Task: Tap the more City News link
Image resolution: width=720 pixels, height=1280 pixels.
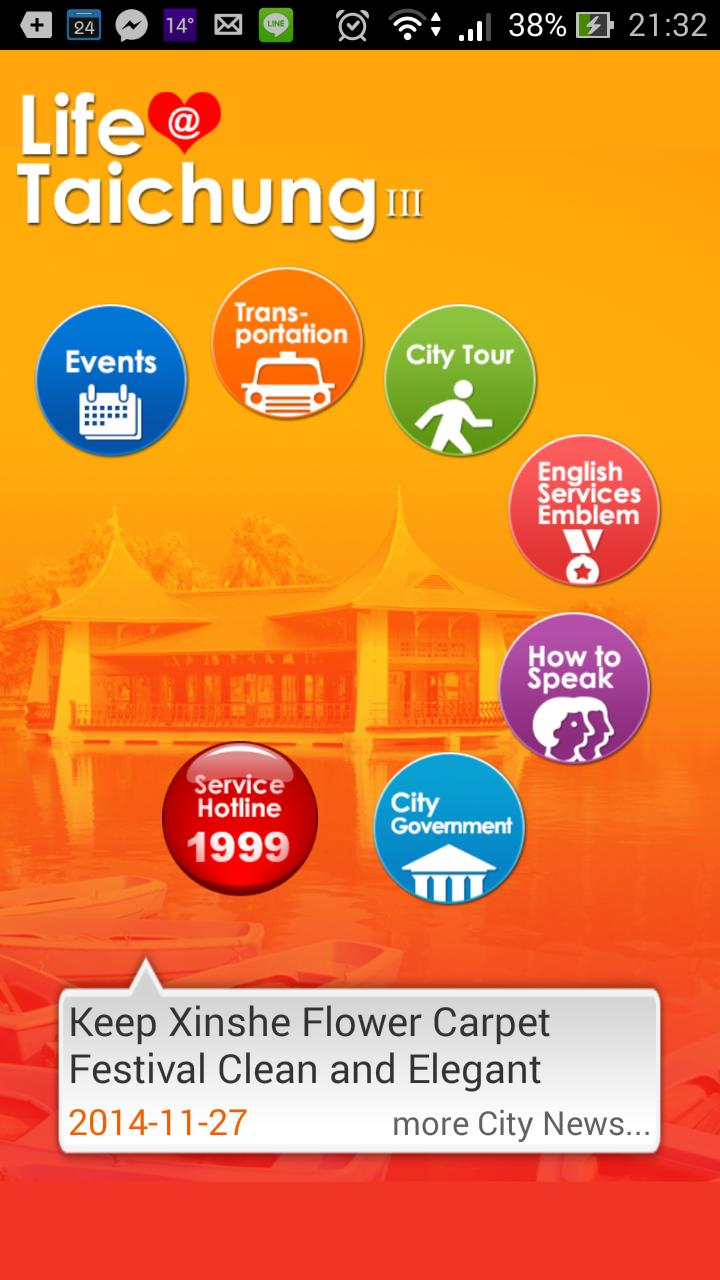Action: 521,1124
